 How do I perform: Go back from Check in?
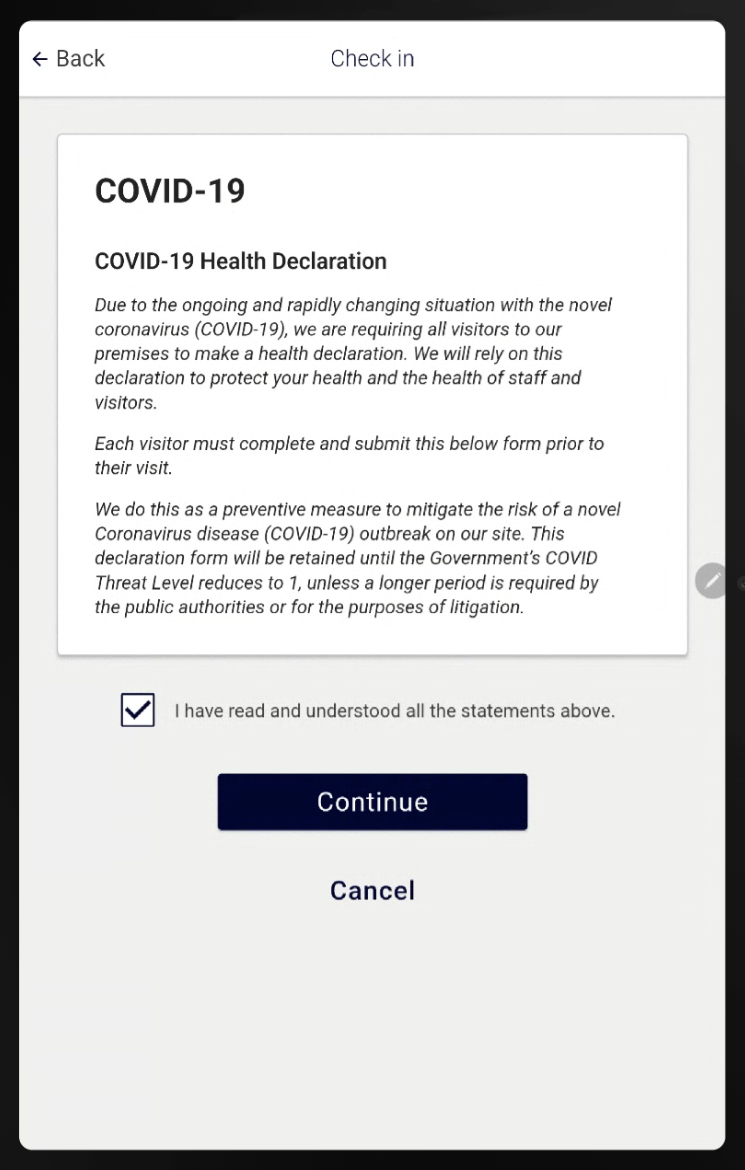[x=68, y=59]
